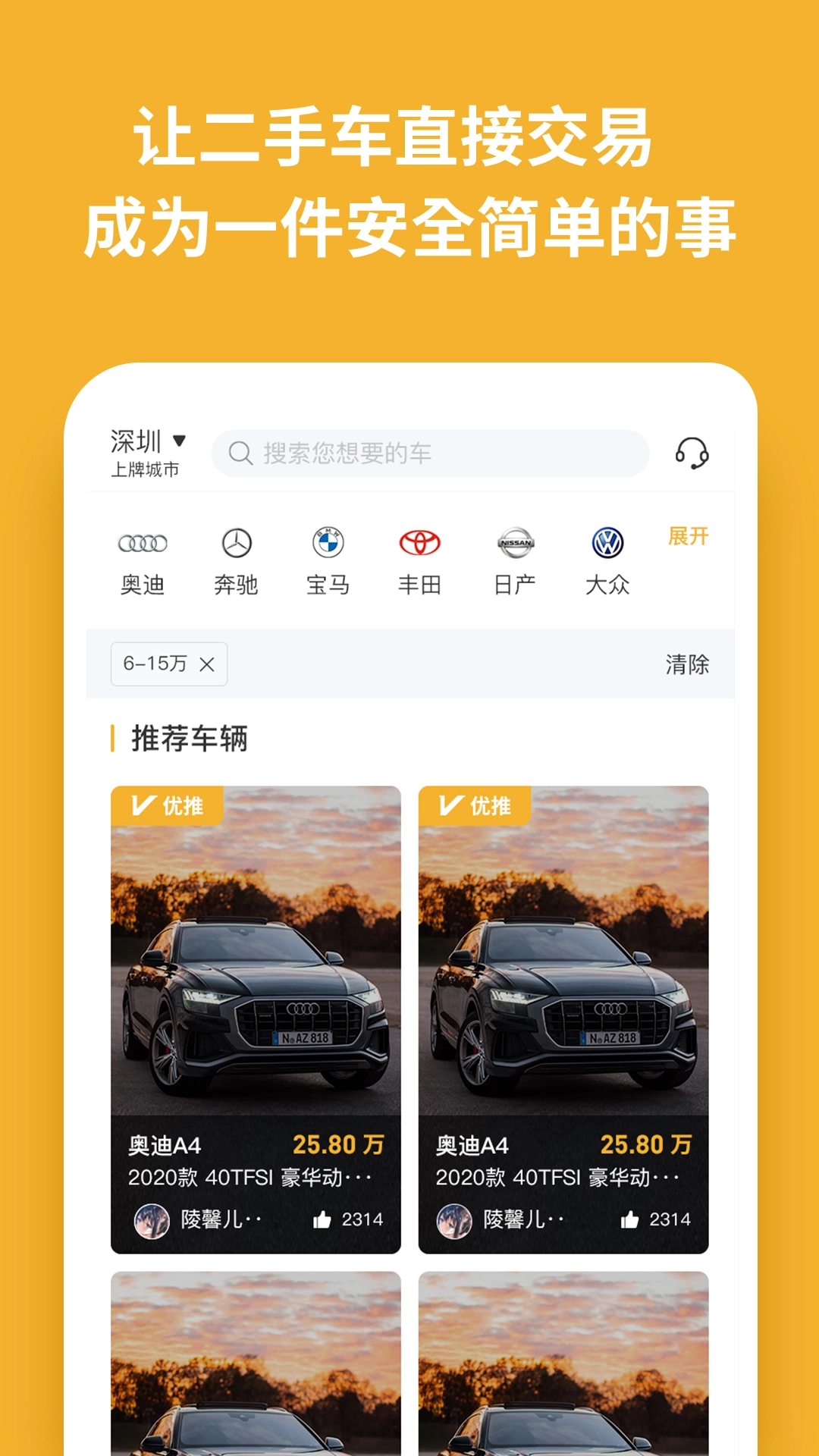Select the Toyota brand logo
This screenshot has width=819, height=1456.
pyautogui.click(x=422, y=541)
